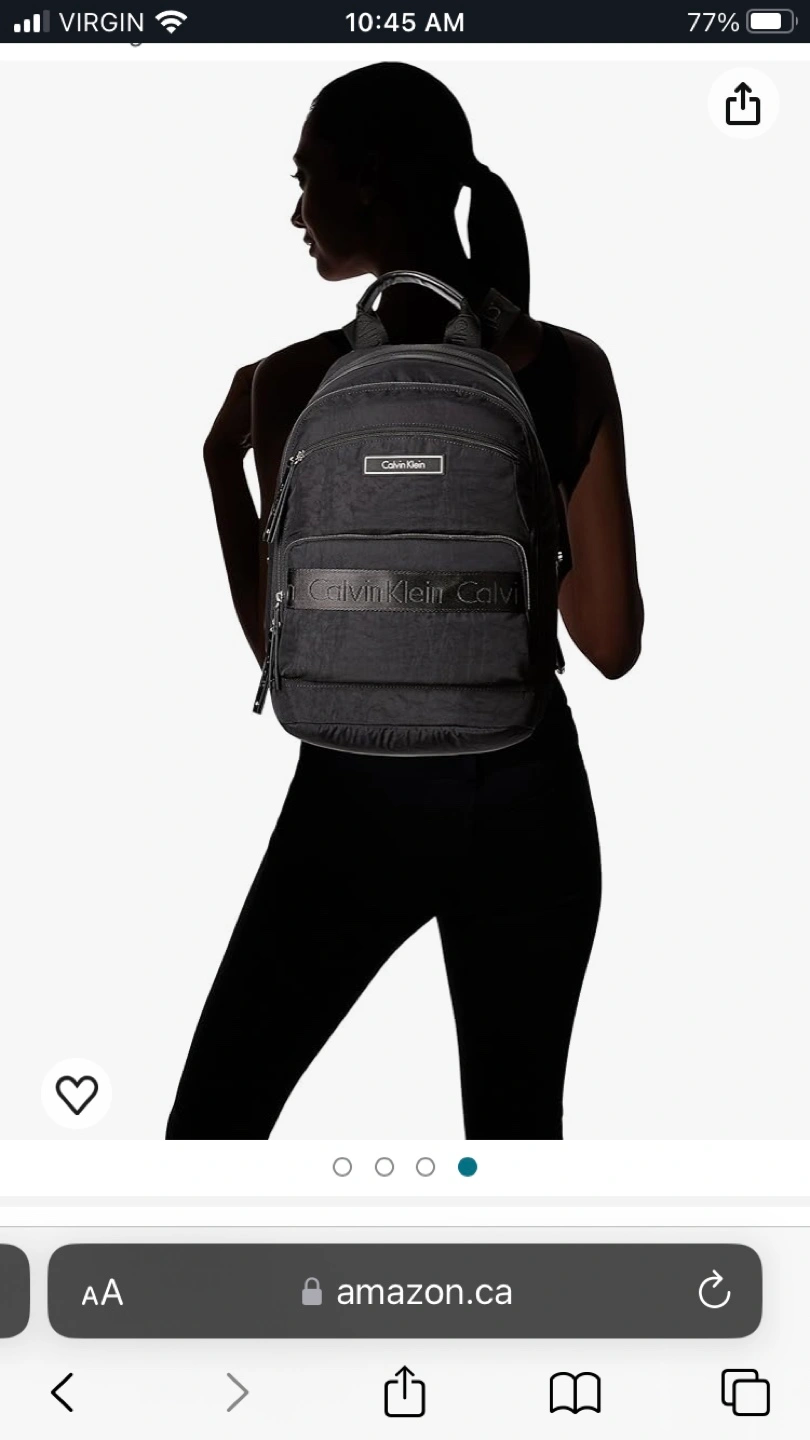Show all open Safari tabs
This screenshot has width=810, height=1440.
tap(745, 1392)
